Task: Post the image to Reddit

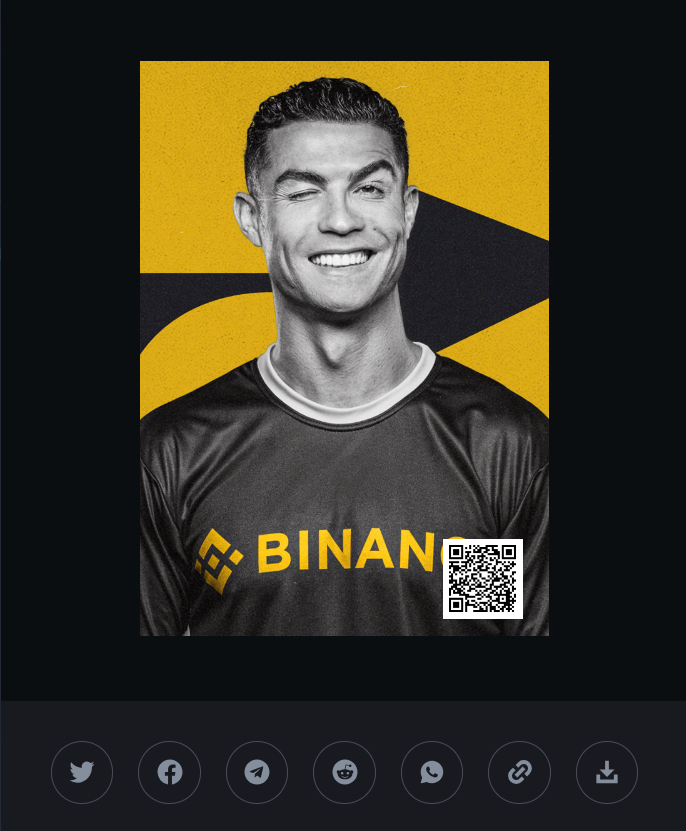Action: click(x=344, y=772)
